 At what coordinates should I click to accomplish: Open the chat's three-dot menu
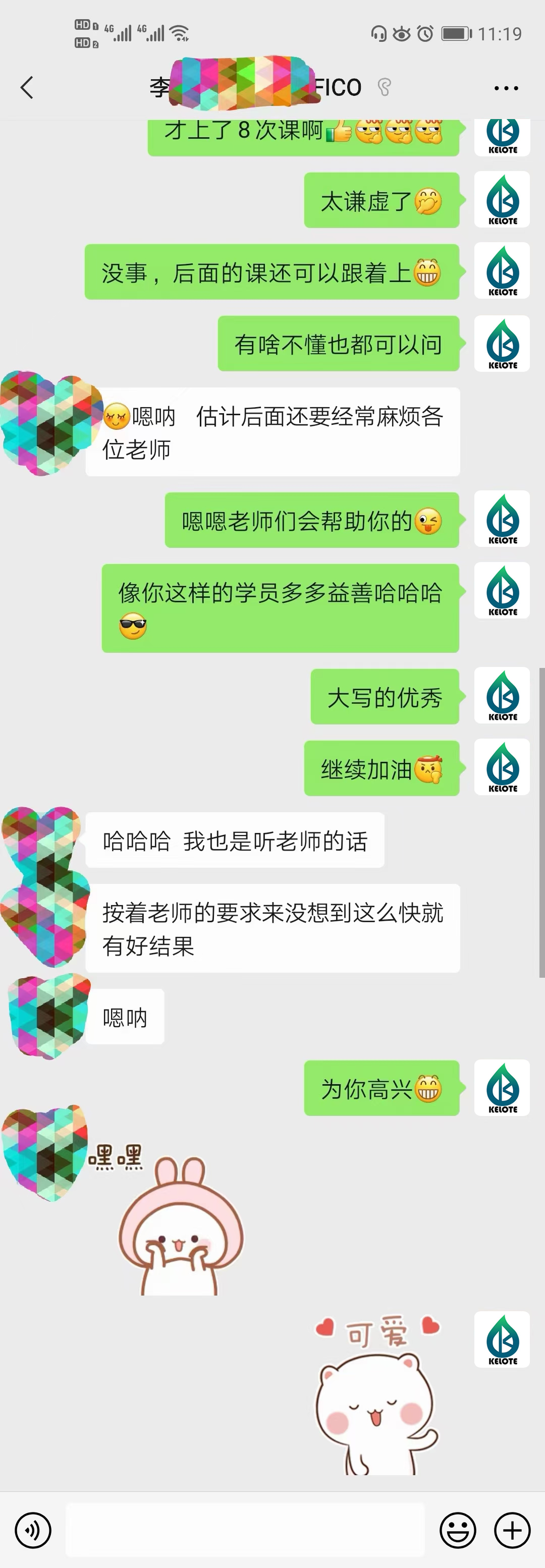pyautogui.click(x=506, y=88)
